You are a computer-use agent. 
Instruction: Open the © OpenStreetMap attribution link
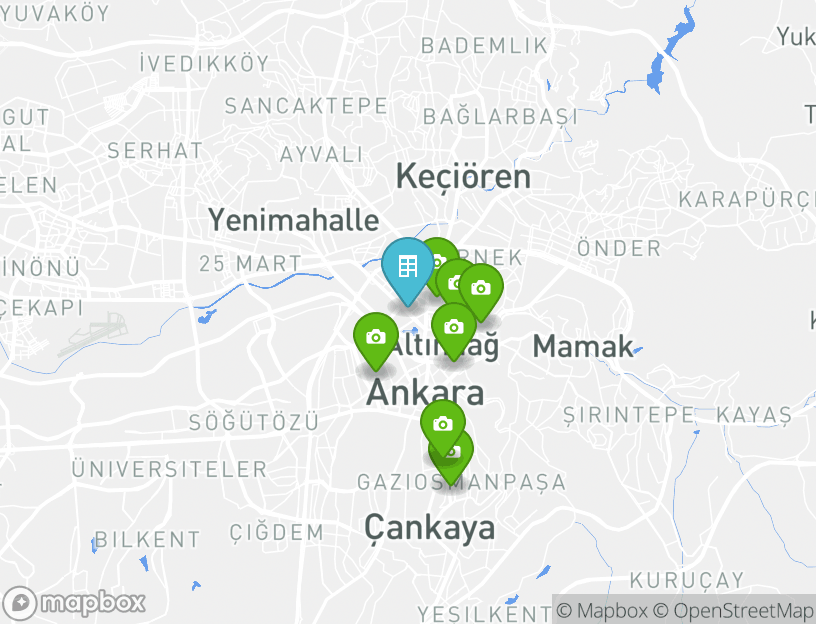pyautogui.click(x=733, y=610)
